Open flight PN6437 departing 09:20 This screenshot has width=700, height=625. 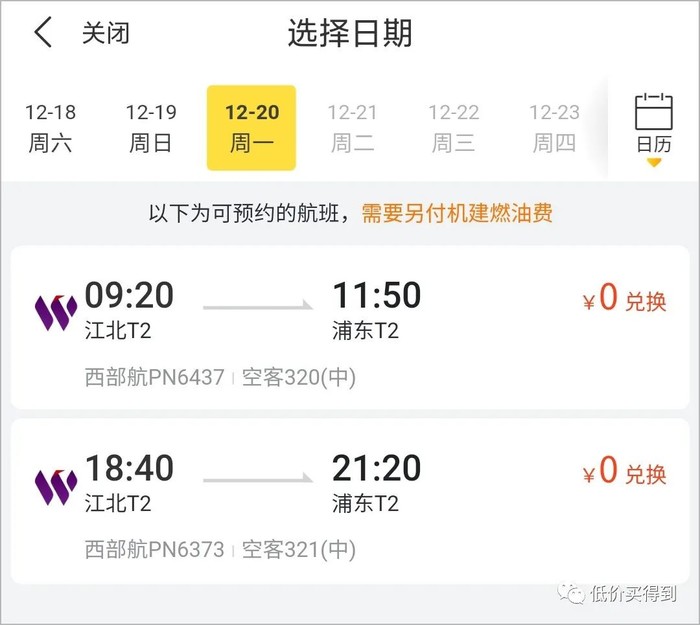pos(300,327)
